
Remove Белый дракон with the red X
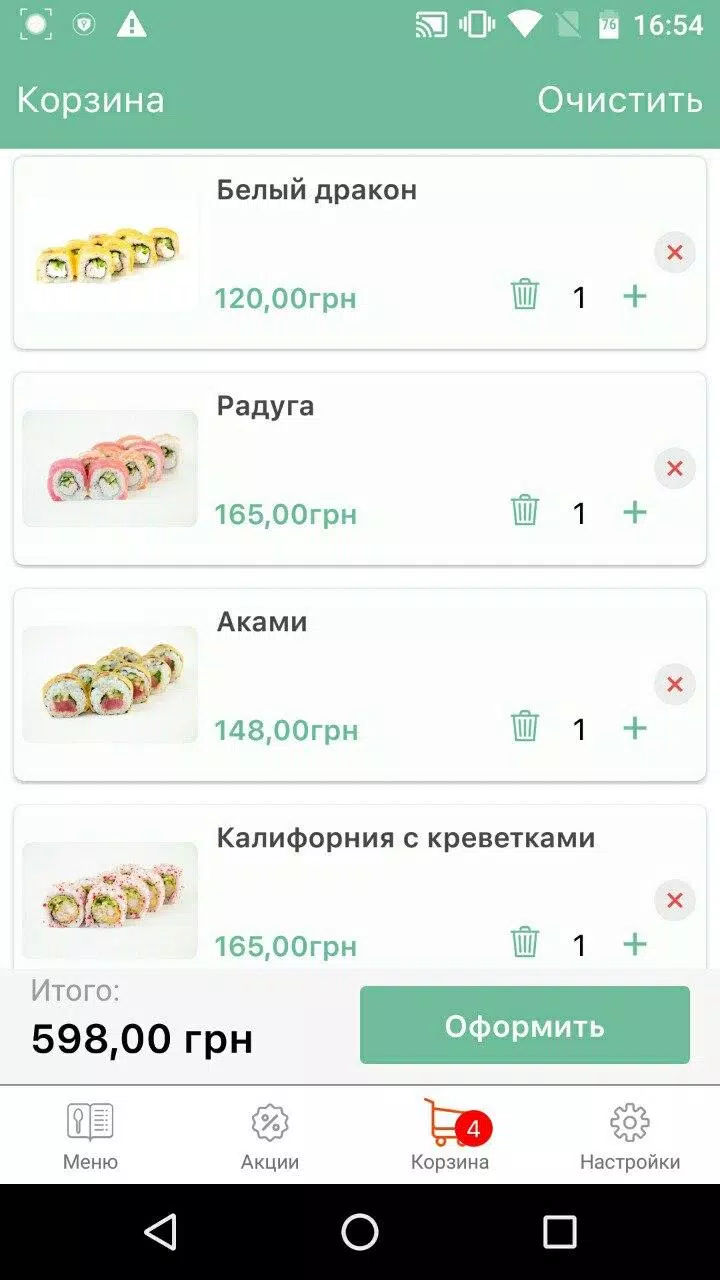tap(675, 253)
